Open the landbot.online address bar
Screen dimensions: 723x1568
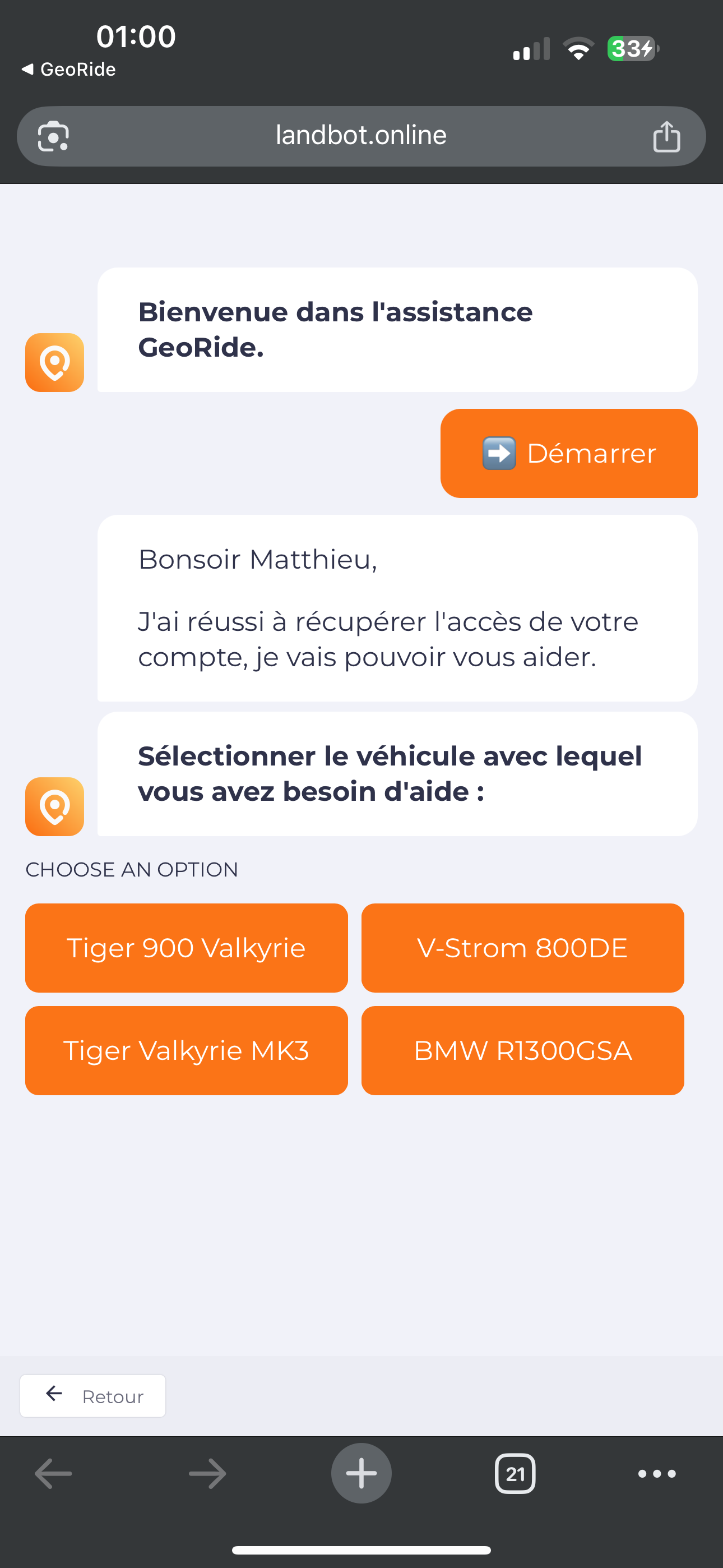click(x=361, y=136)
